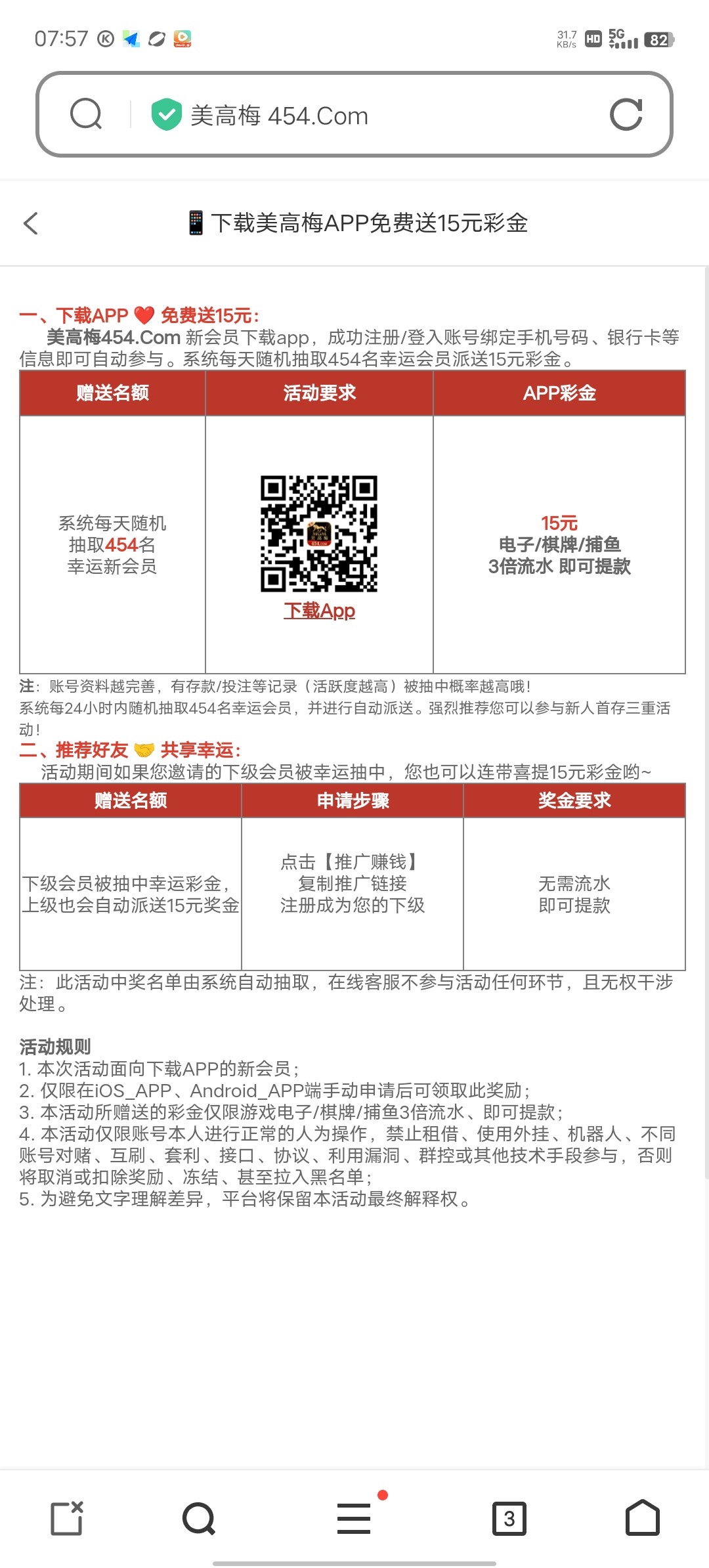Open browser search from bottom toolbar
The image size is (709, 1568).
pyautogui.click(x=198, y=1518)
